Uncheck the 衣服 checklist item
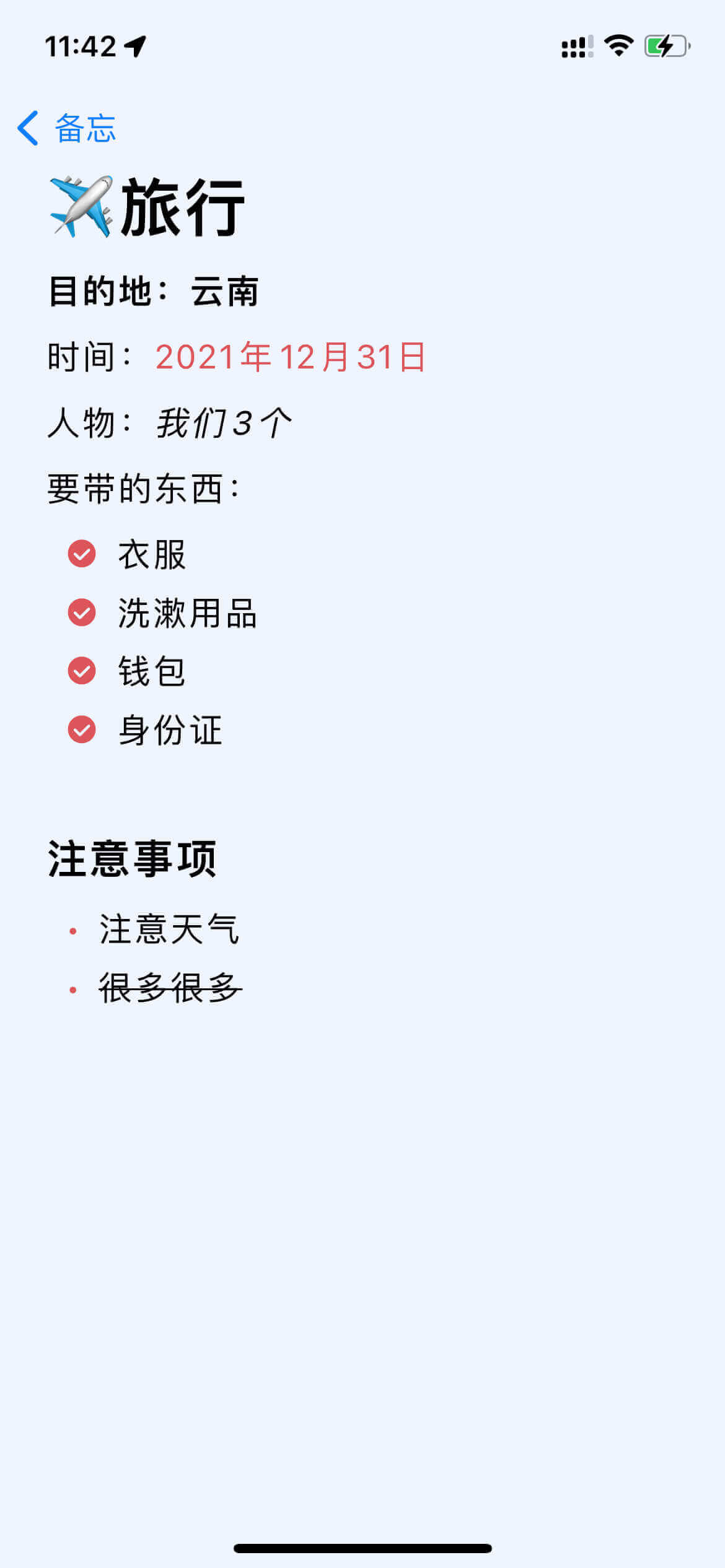 click(82, 554)
